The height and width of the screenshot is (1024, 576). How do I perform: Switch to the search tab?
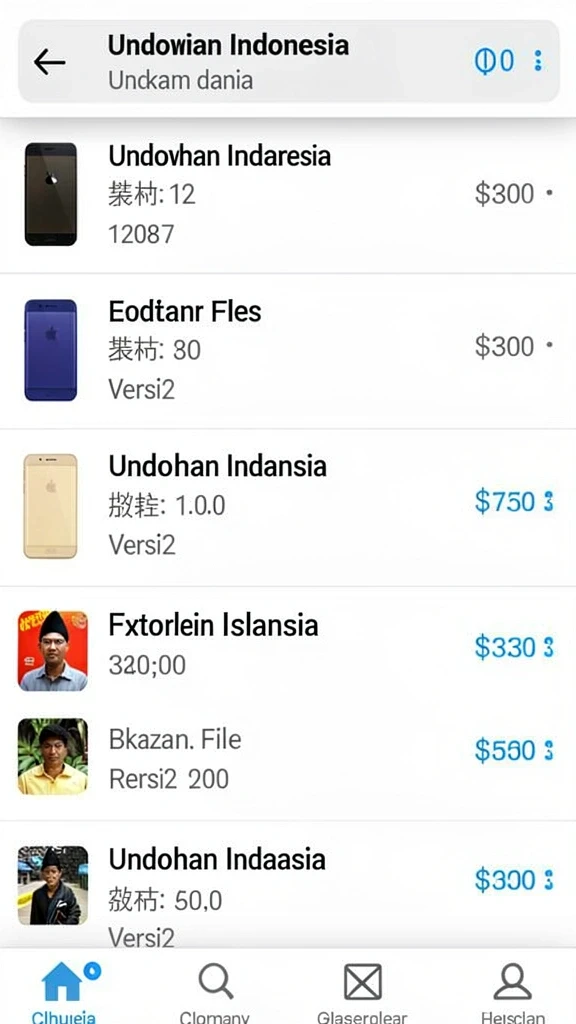pyautogui.click(x=215, y=989)
